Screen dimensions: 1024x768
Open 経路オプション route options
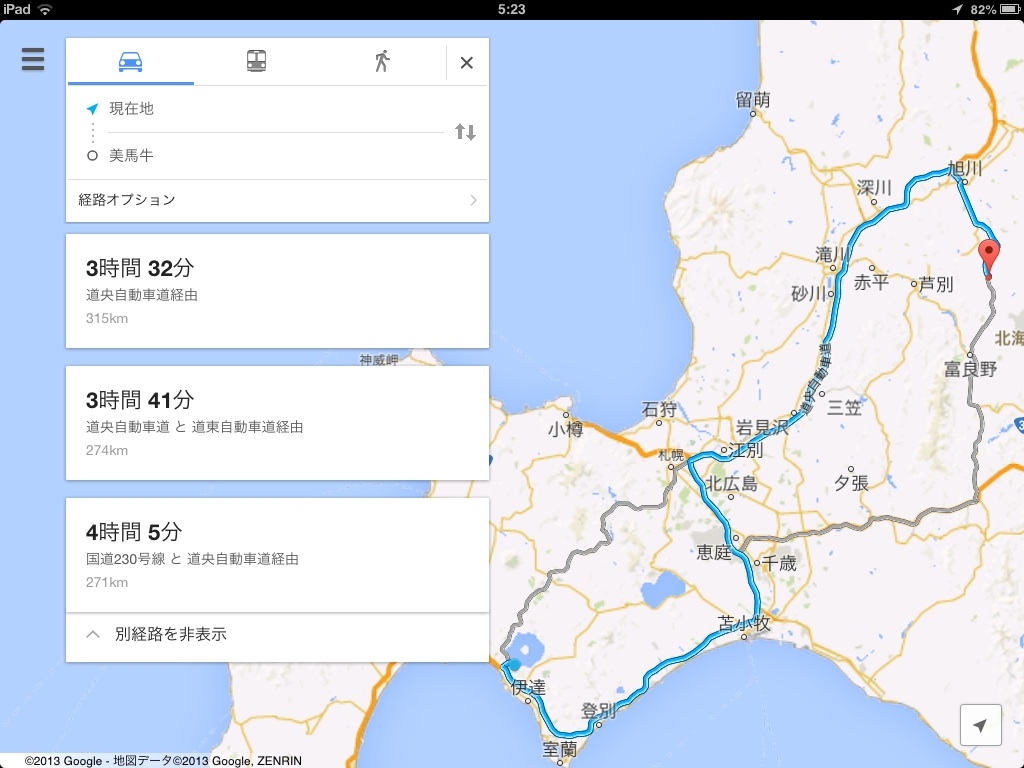click(x=277, y=200)
